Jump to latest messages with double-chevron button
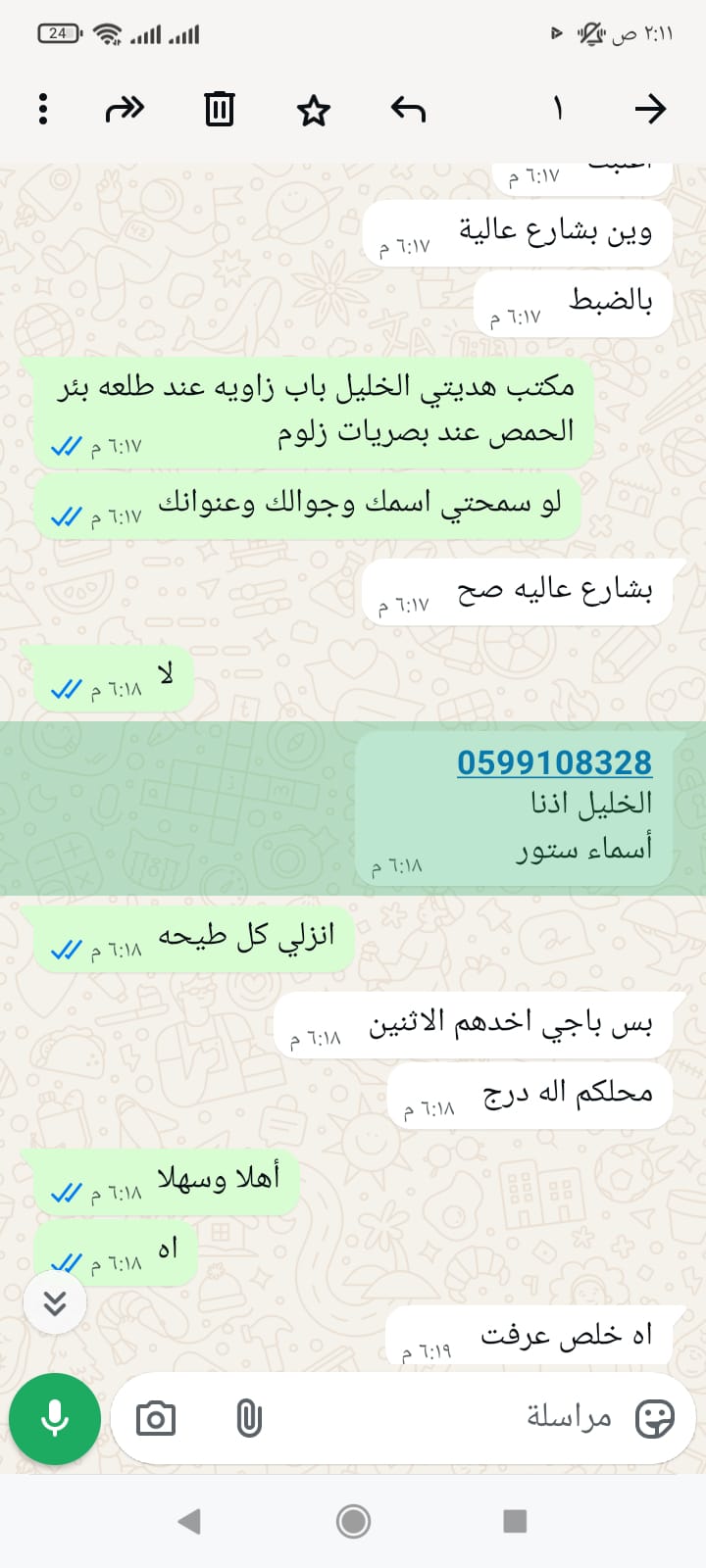 click(55, 1302)
